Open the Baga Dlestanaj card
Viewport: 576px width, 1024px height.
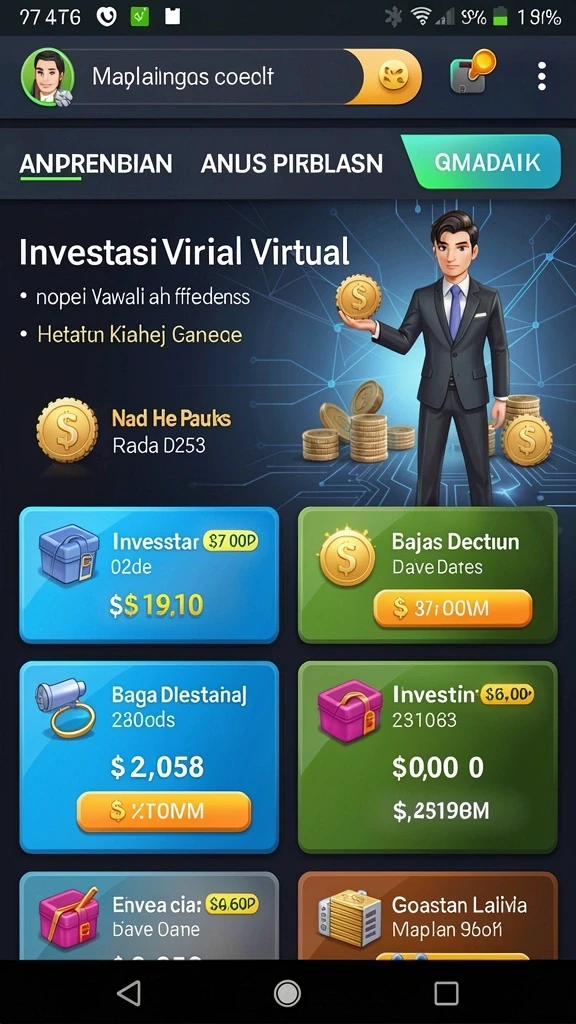[149, 757]
